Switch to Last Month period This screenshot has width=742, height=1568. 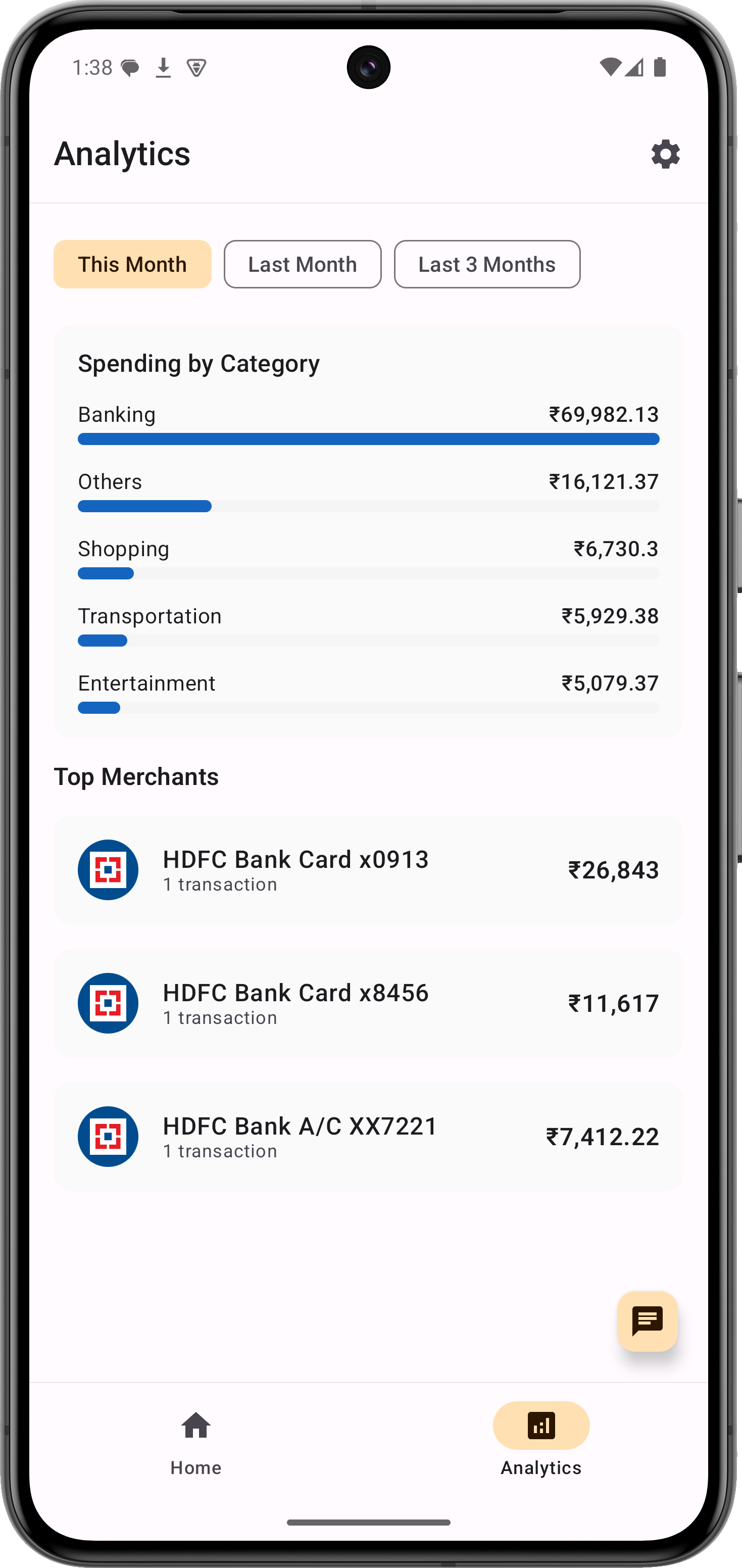click(303, 264)
